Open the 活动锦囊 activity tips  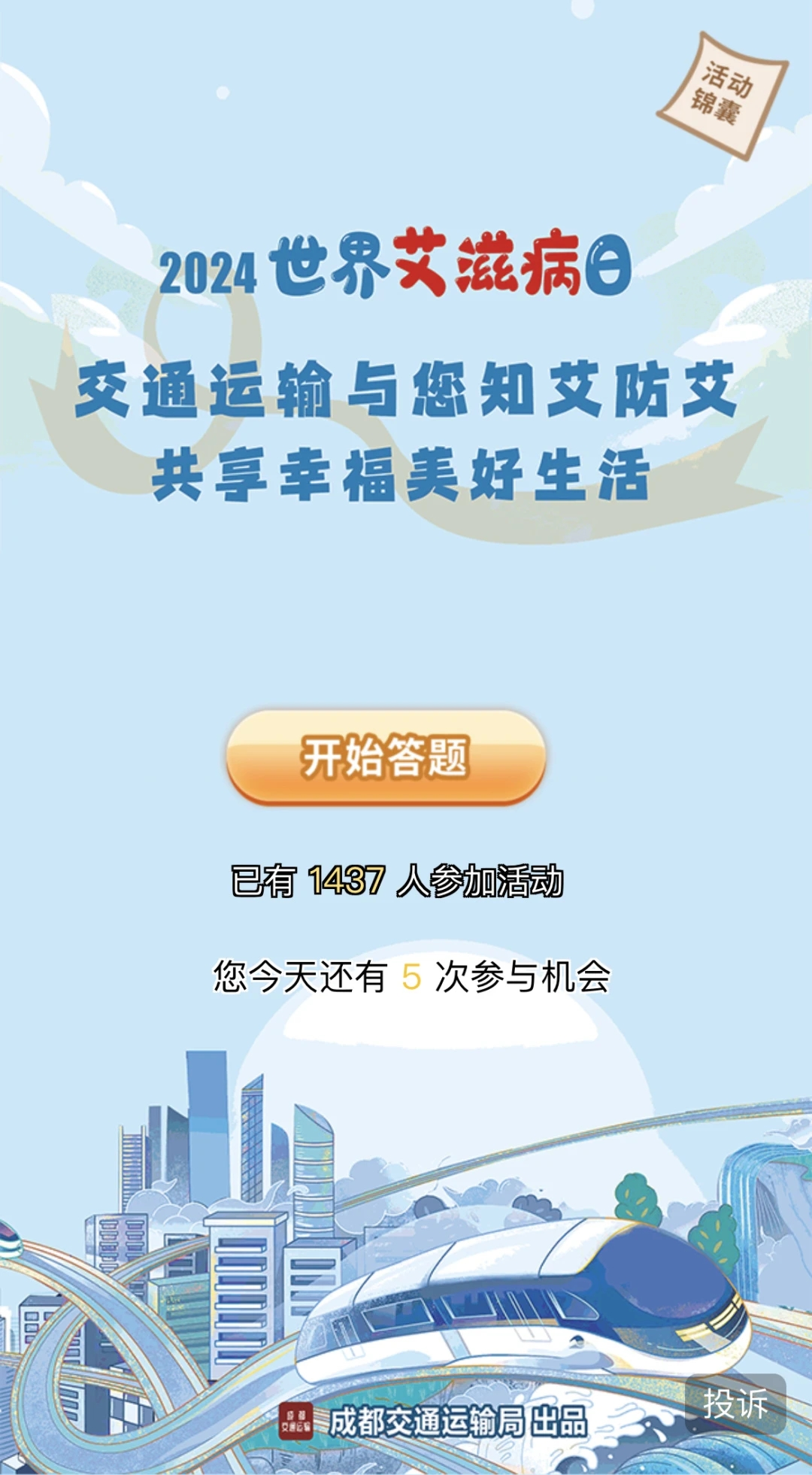click(723, 96)
